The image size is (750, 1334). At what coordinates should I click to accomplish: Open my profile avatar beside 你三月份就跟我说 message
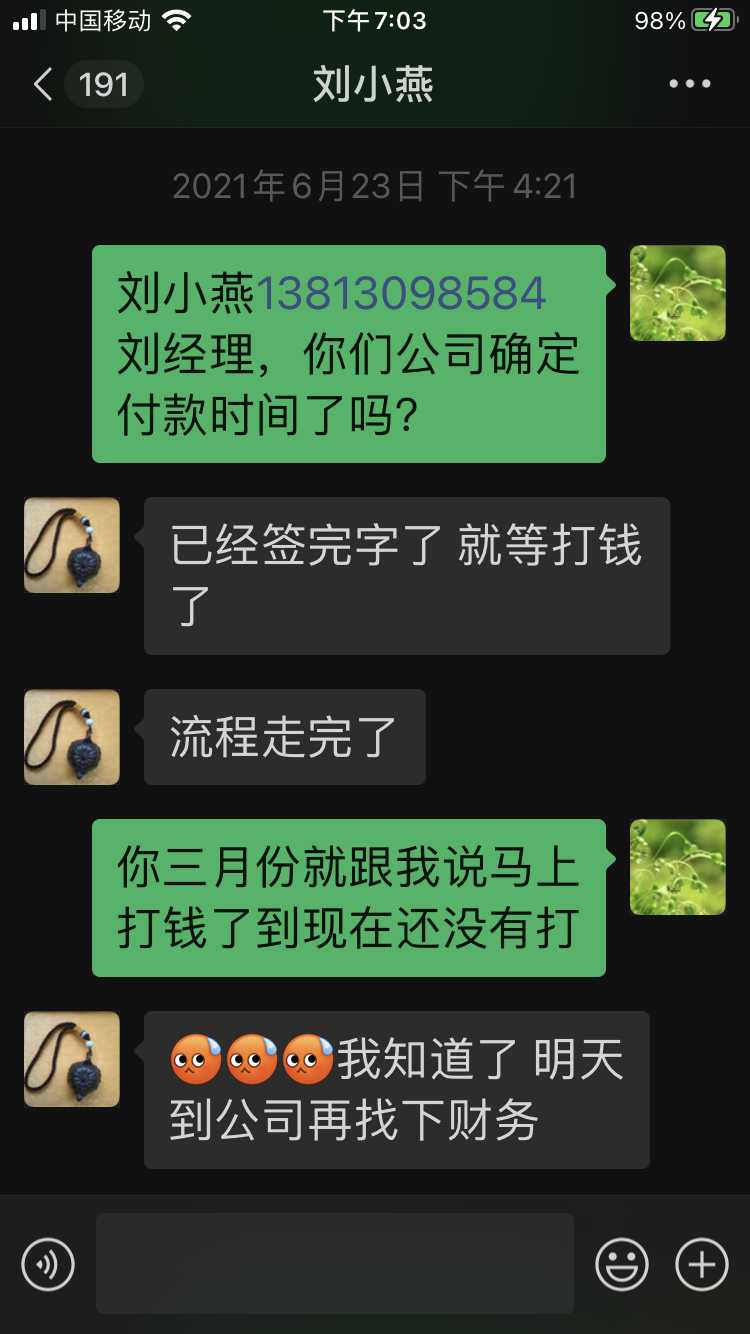point(678,867)
